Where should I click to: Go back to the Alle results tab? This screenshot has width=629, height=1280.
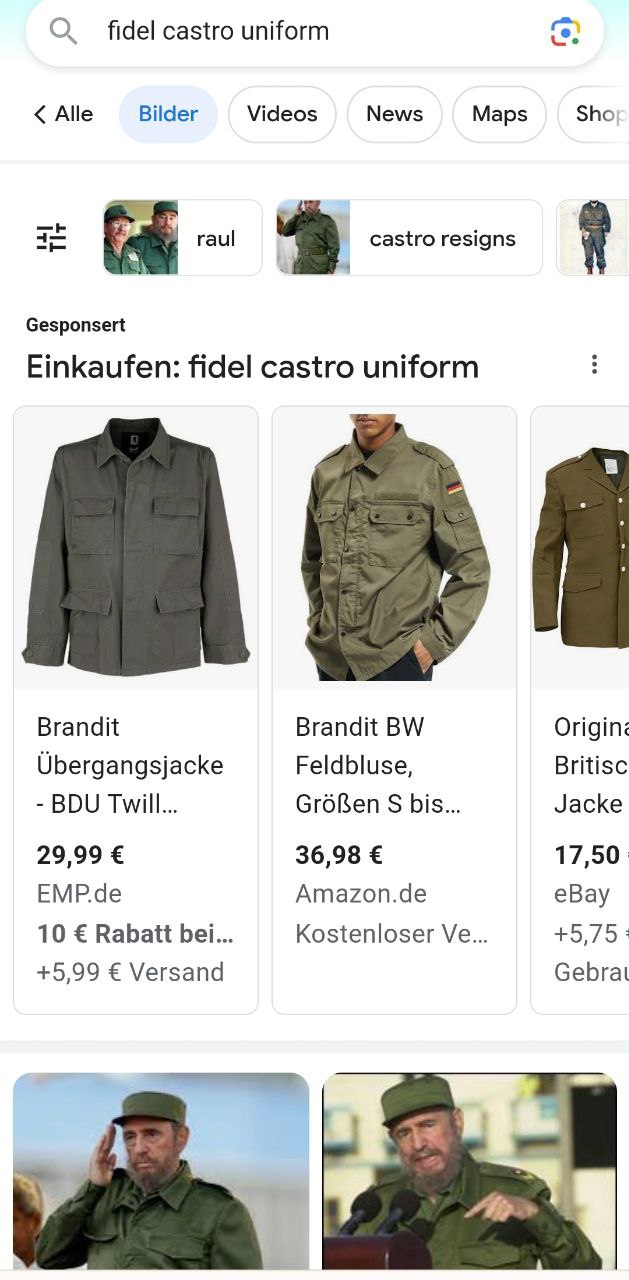point(63,114)
